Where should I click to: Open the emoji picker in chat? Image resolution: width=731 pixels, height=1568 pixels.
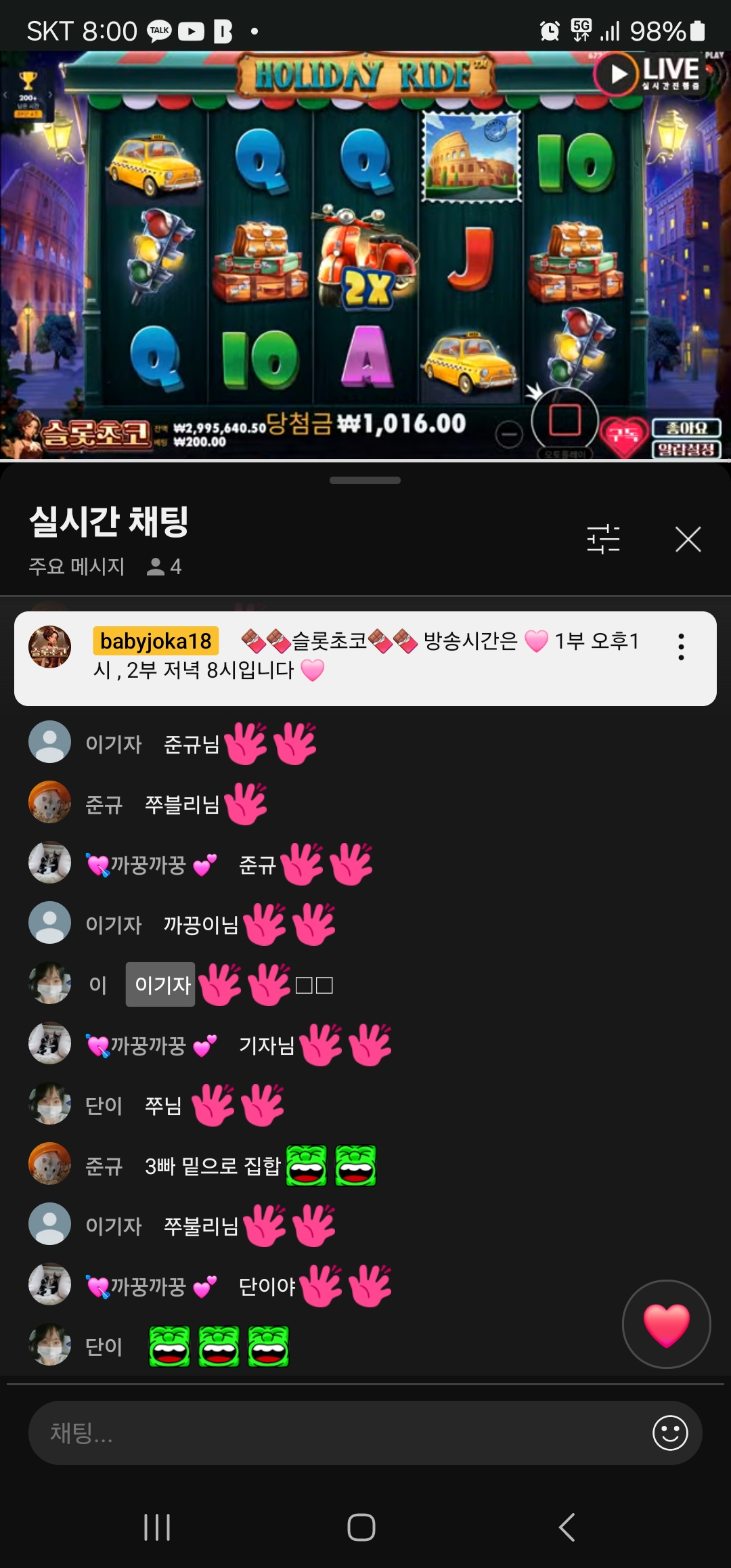coord(670,1433)
